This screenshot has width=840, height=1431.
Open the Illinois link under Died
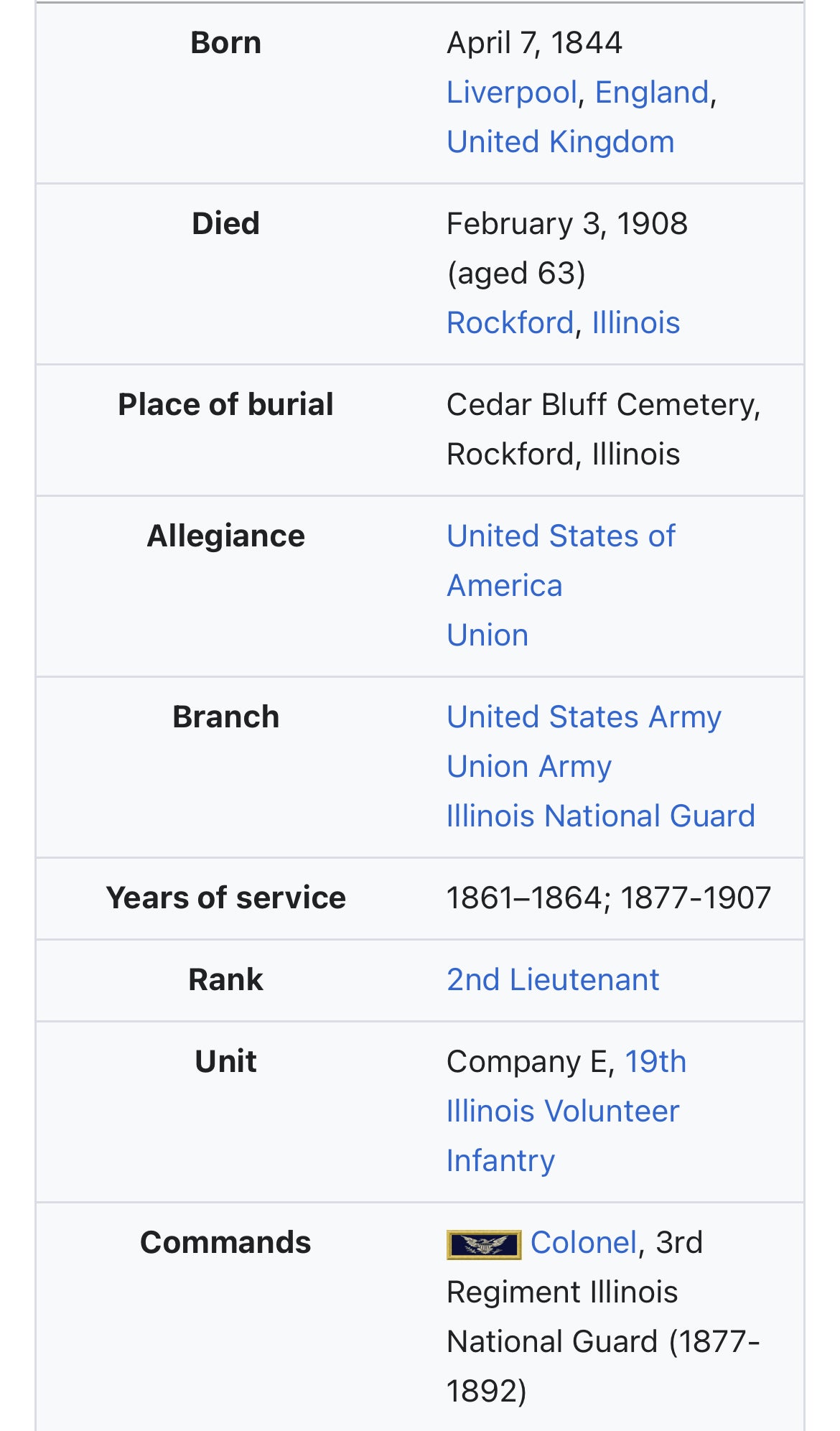click(x=635, y=323)
